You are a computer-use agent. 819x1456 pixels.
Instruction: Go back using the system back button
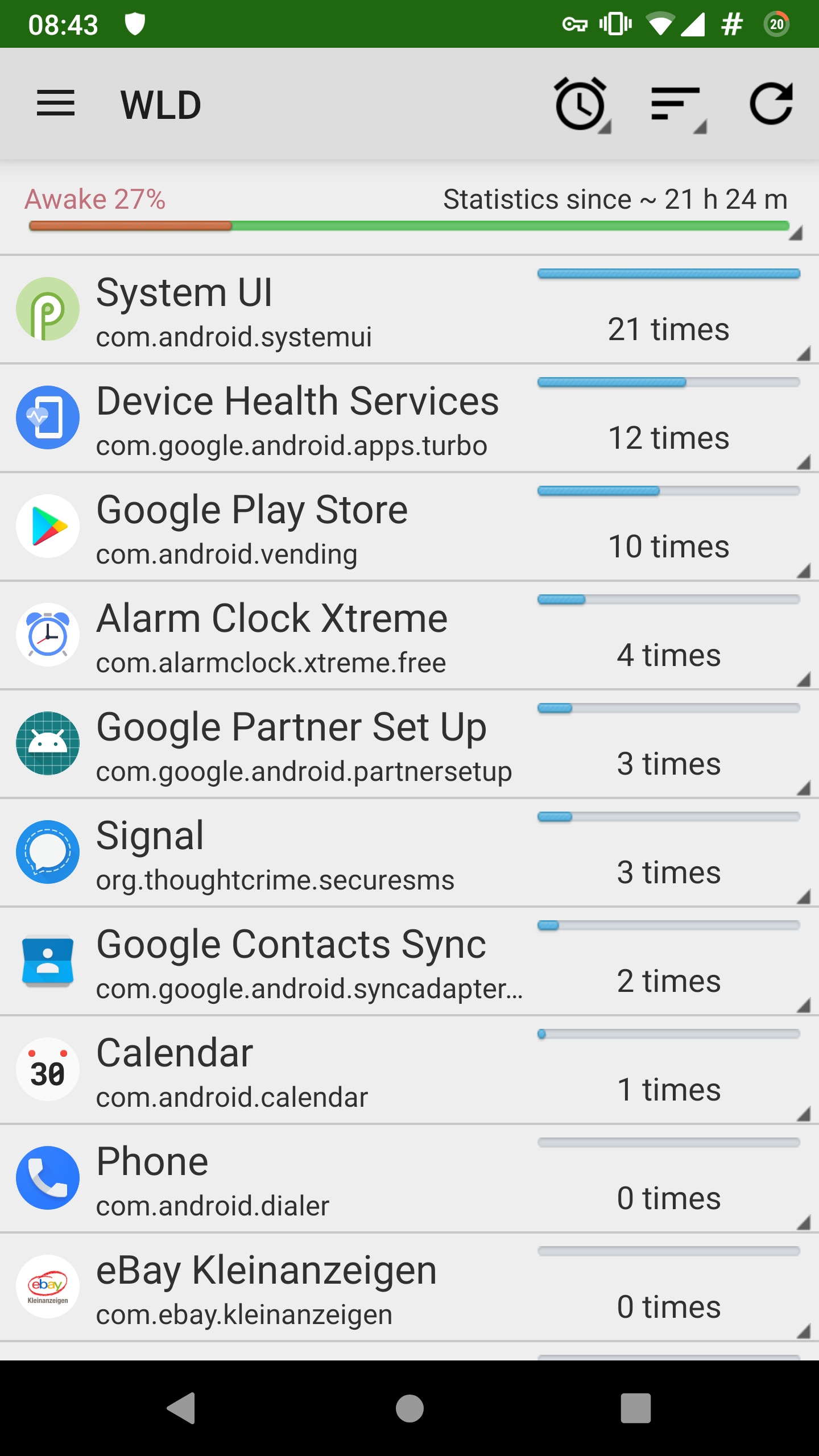tap(182, 1408)
